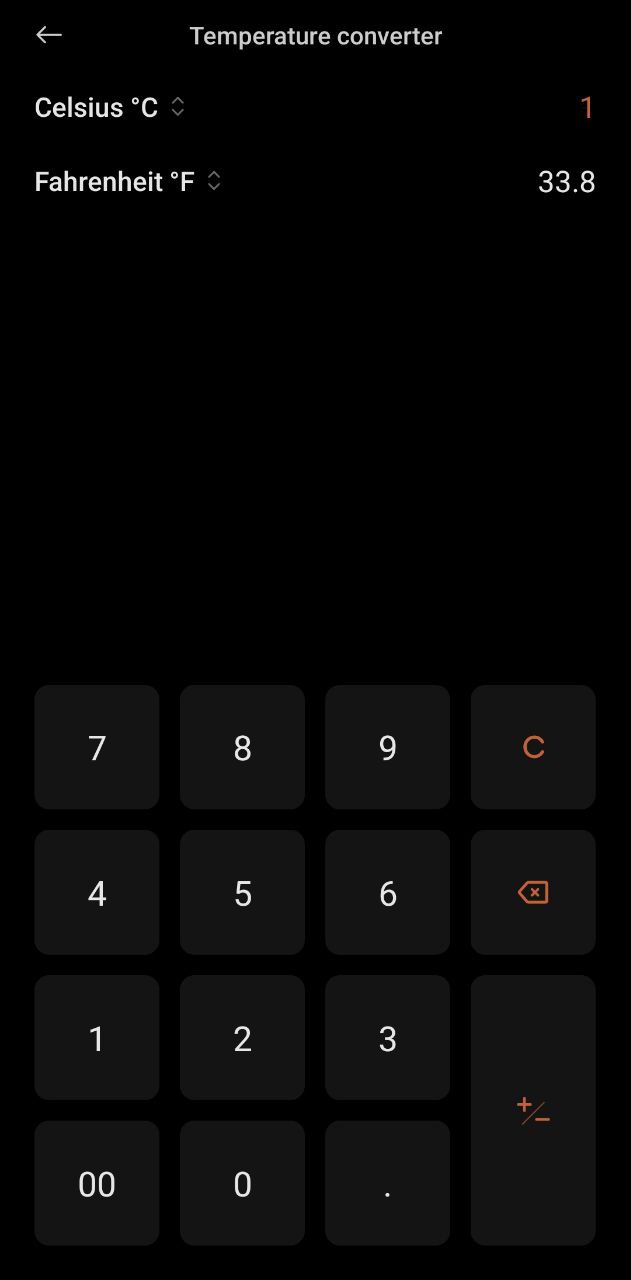Select the Fahrenheit value 33.8
Screen dimensions: 631x1280
(x=566, y=182)
